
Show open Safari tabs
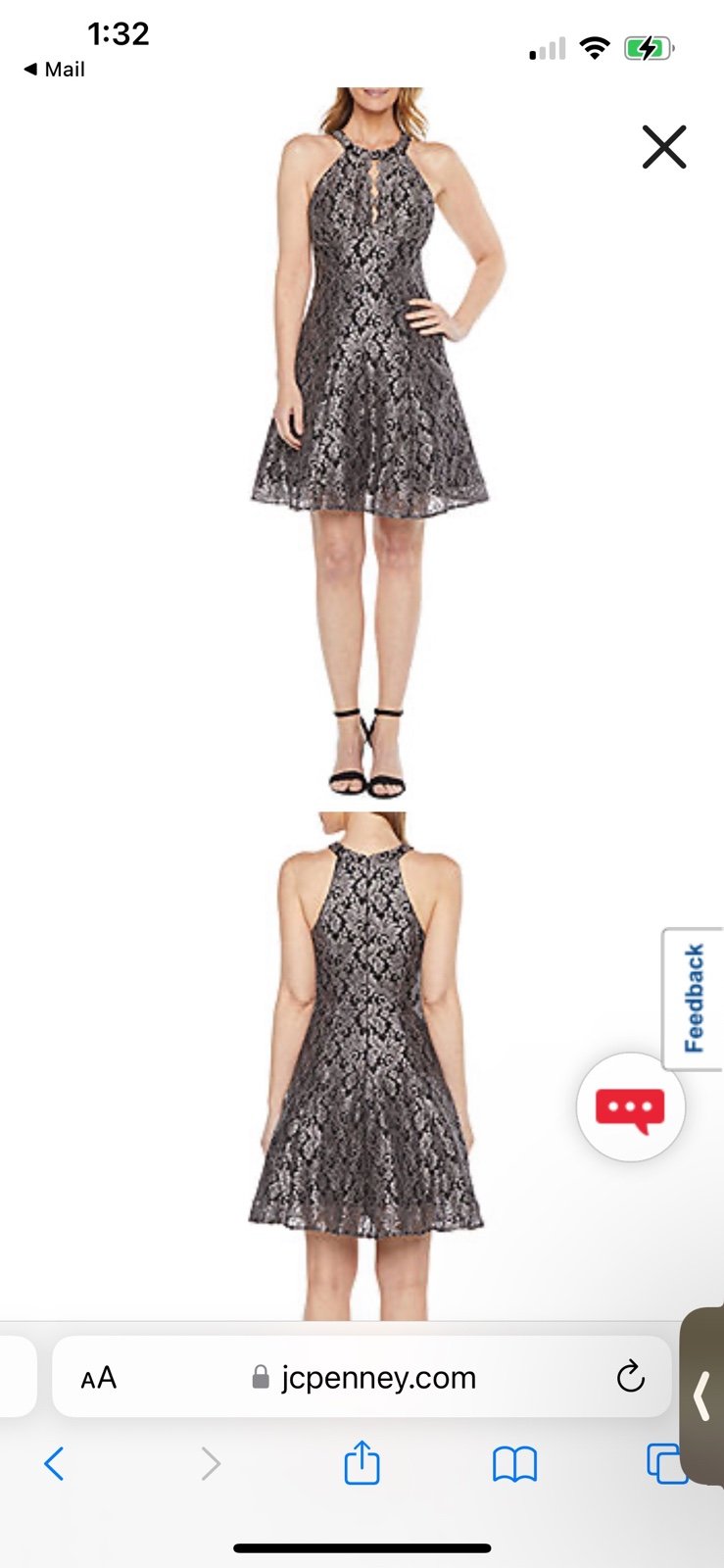click(x=666, y=1464)
